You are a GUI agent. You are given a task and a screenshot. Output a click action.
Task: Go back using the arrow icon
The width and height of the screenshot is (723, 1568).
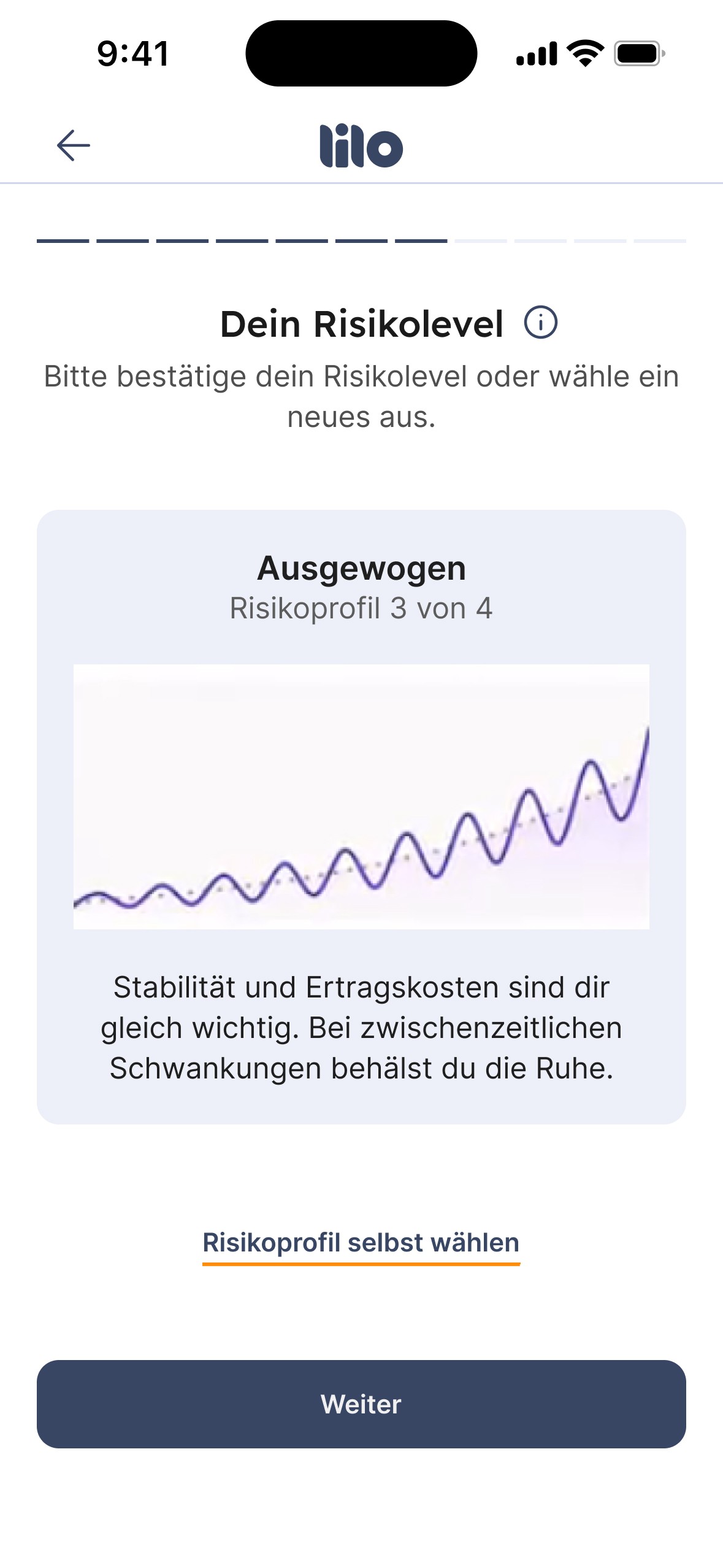pos(74,145)
